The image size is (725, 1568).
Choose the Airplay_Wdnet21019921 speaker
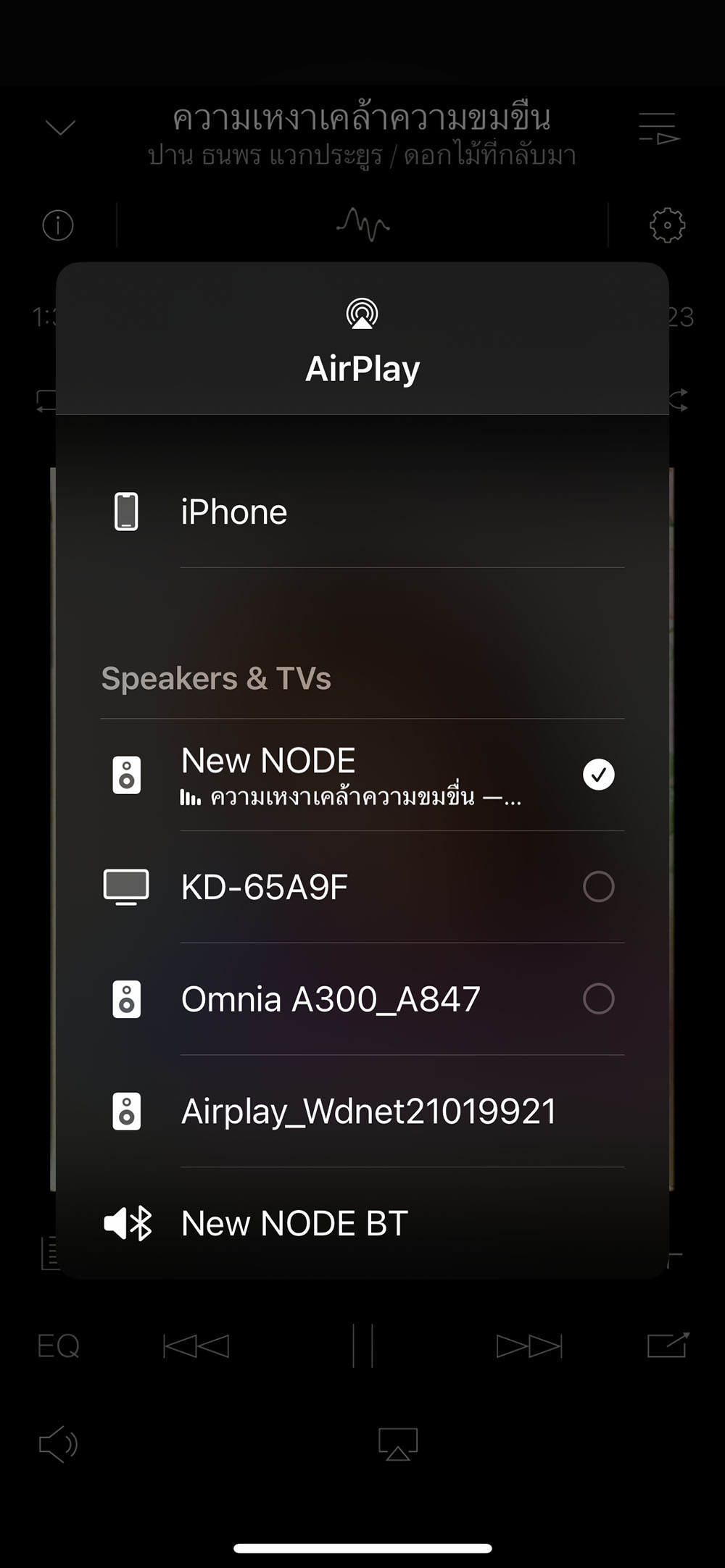[368, 1112]
